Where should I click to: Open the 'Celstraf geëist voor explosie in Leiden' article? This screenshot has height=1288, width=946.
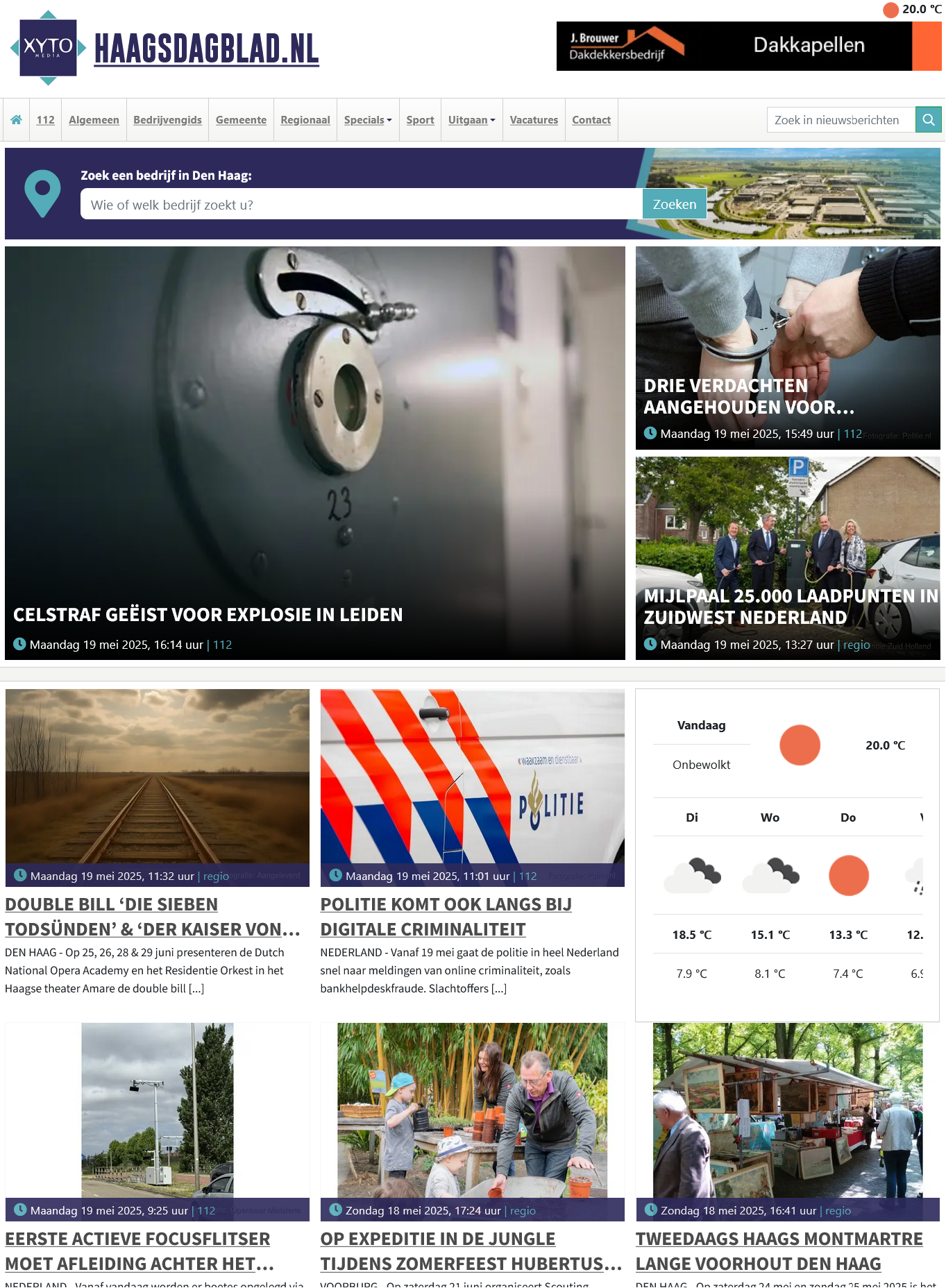208,615
